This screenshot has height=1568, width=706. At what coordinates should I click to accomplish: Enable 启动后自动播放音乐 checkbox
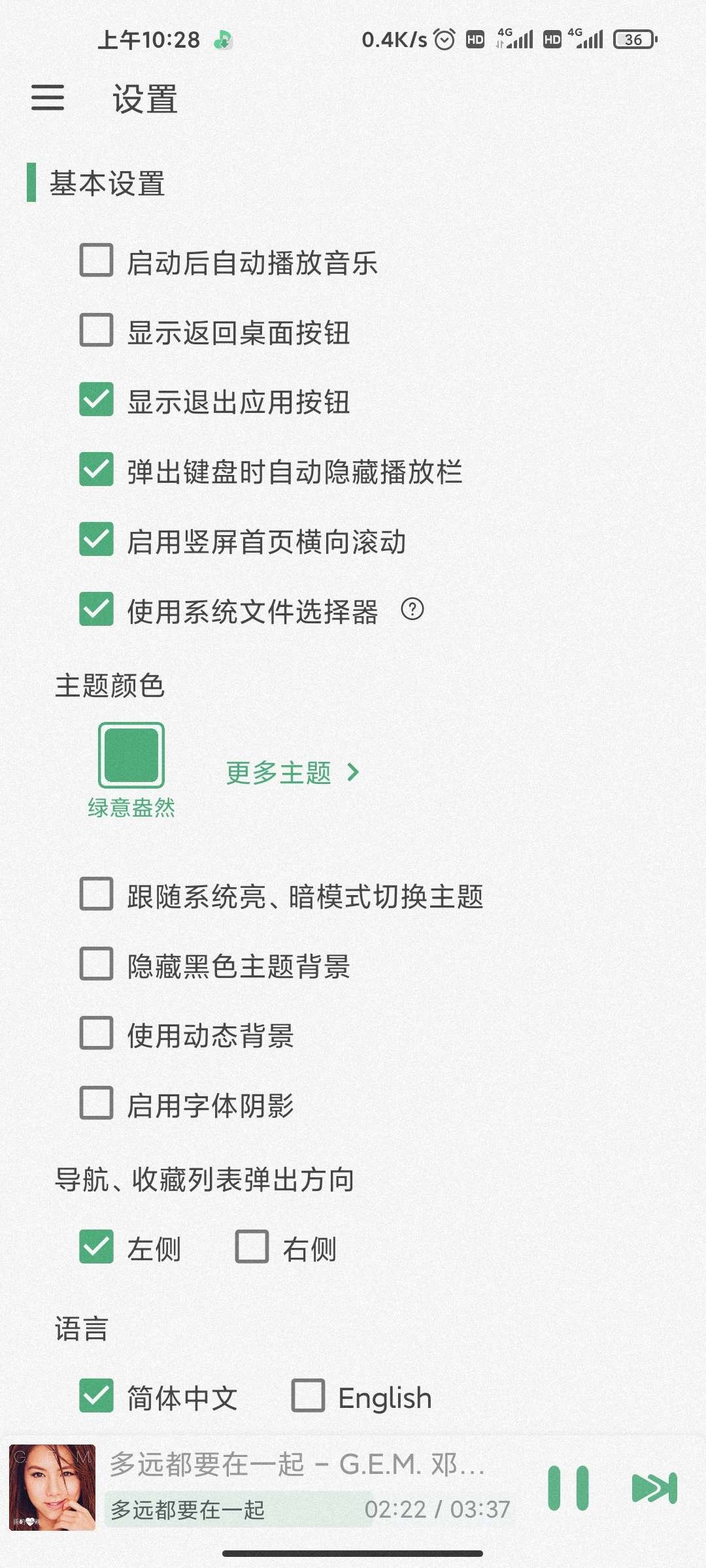tap(96, 260)
